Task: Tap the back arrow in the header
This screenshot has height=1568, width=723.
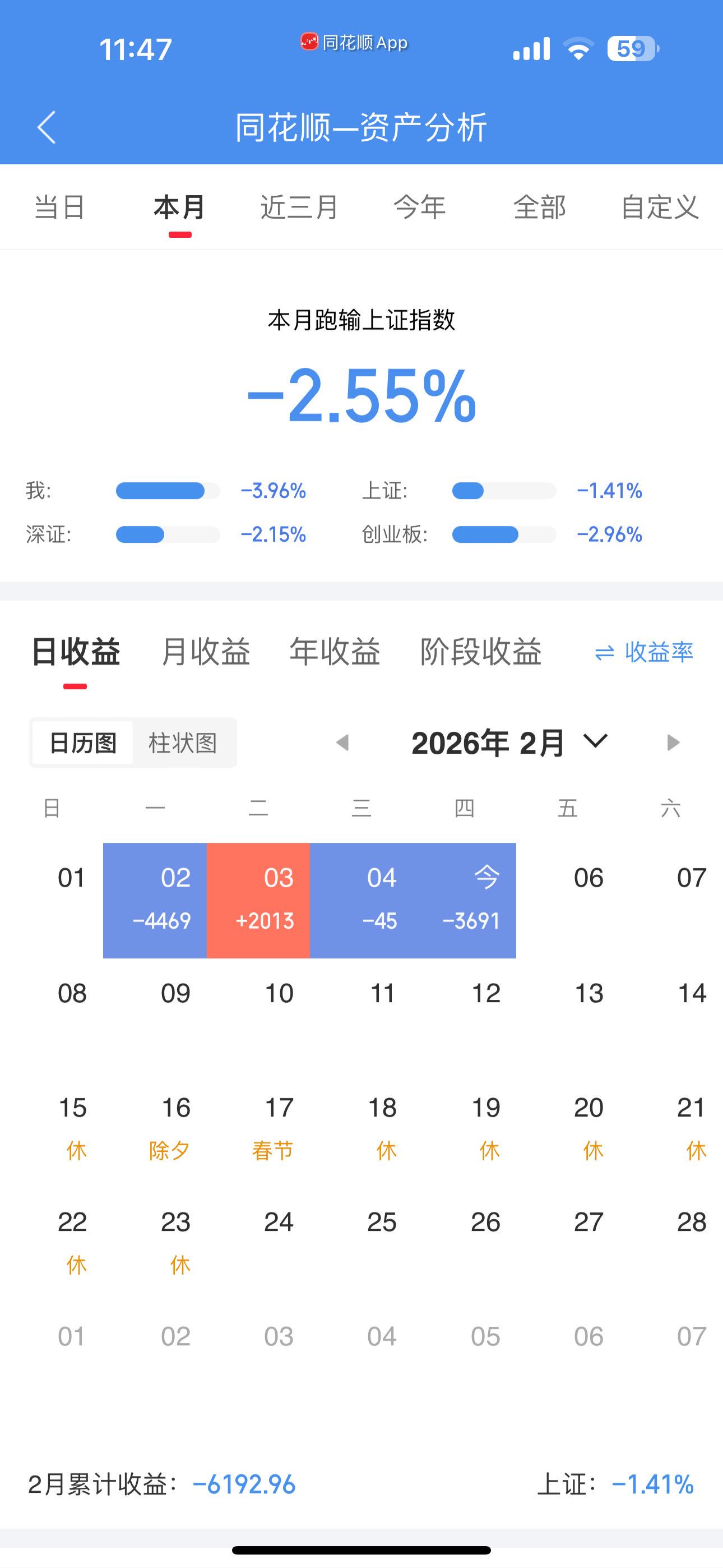Action: pos(47,128)
